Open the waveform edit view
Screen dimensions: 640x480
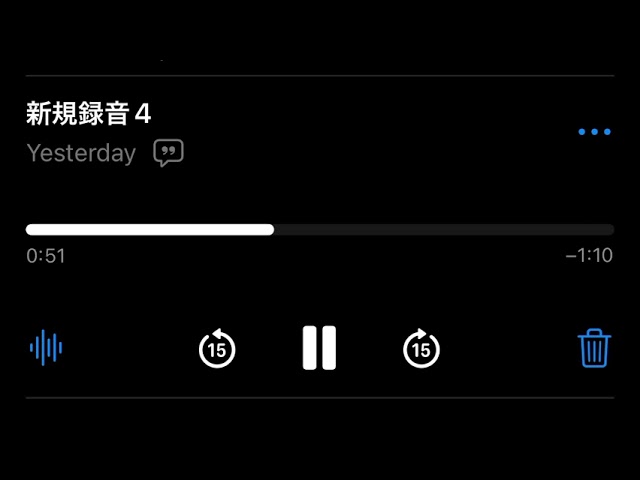tap(46, 348)
